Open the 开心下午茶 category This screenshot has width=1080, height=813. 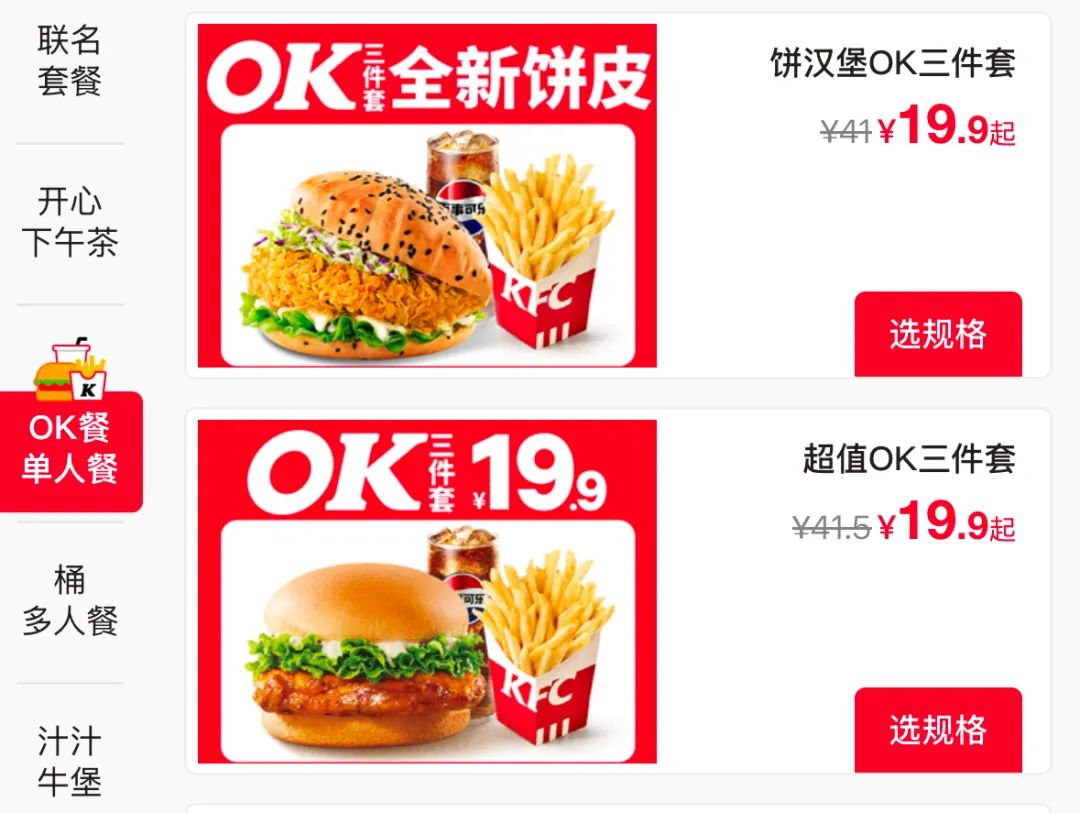(x=70, y=222)
